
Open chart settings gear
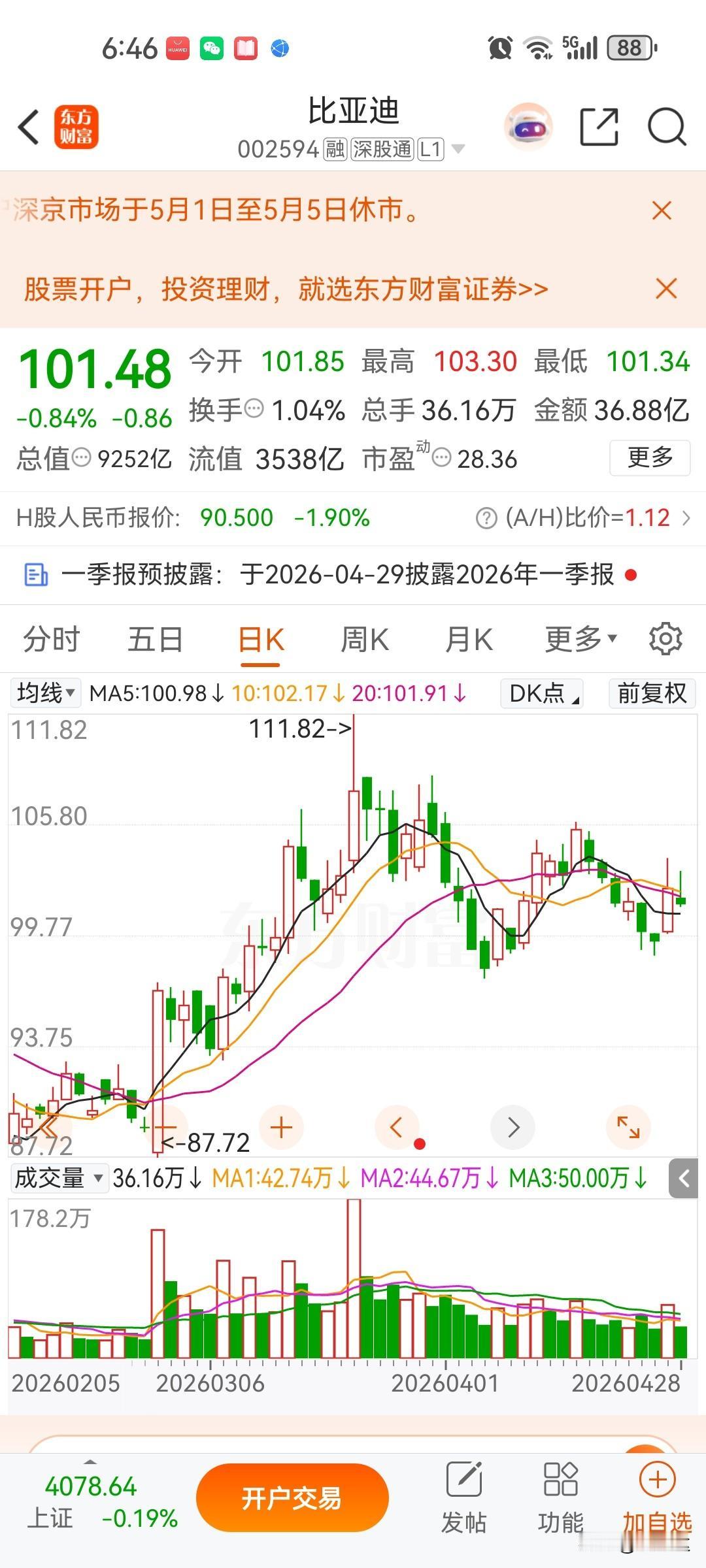665,639
